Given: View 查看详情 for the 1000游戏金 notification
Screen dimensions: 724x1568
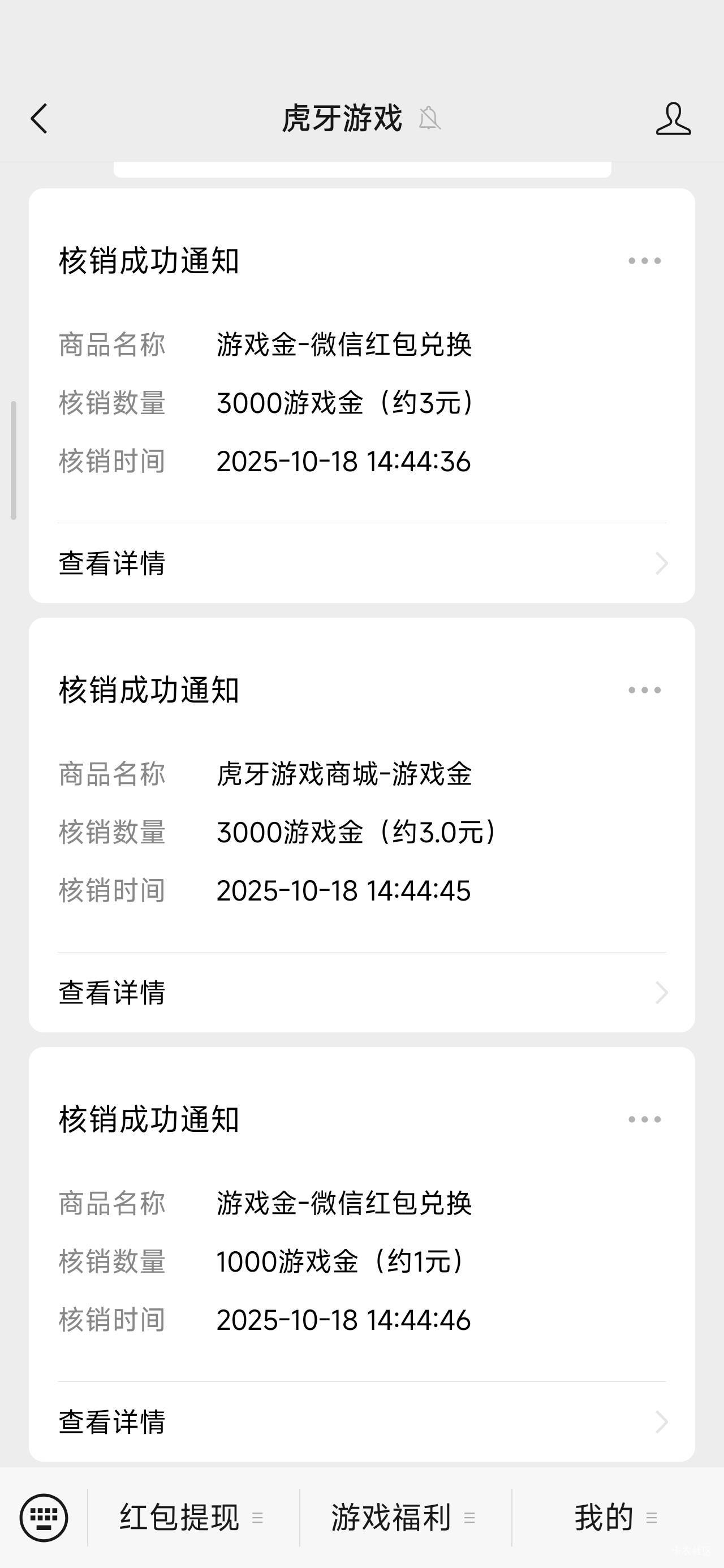Looking at the screenshot, I should click(361, 1422).
